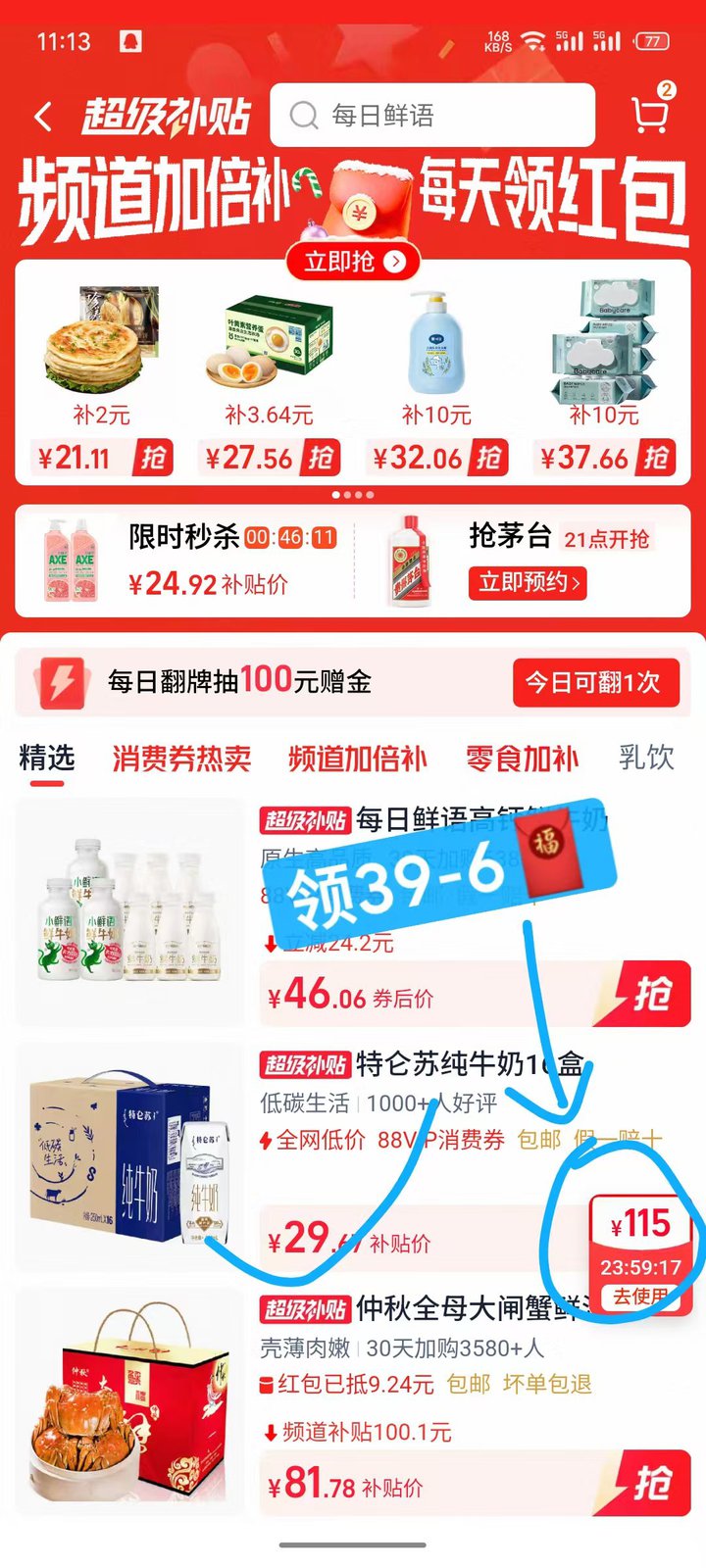Switch to the 频道加倍补 tab
This screenshot has height=1568, width=706.
tap(354, 759)
